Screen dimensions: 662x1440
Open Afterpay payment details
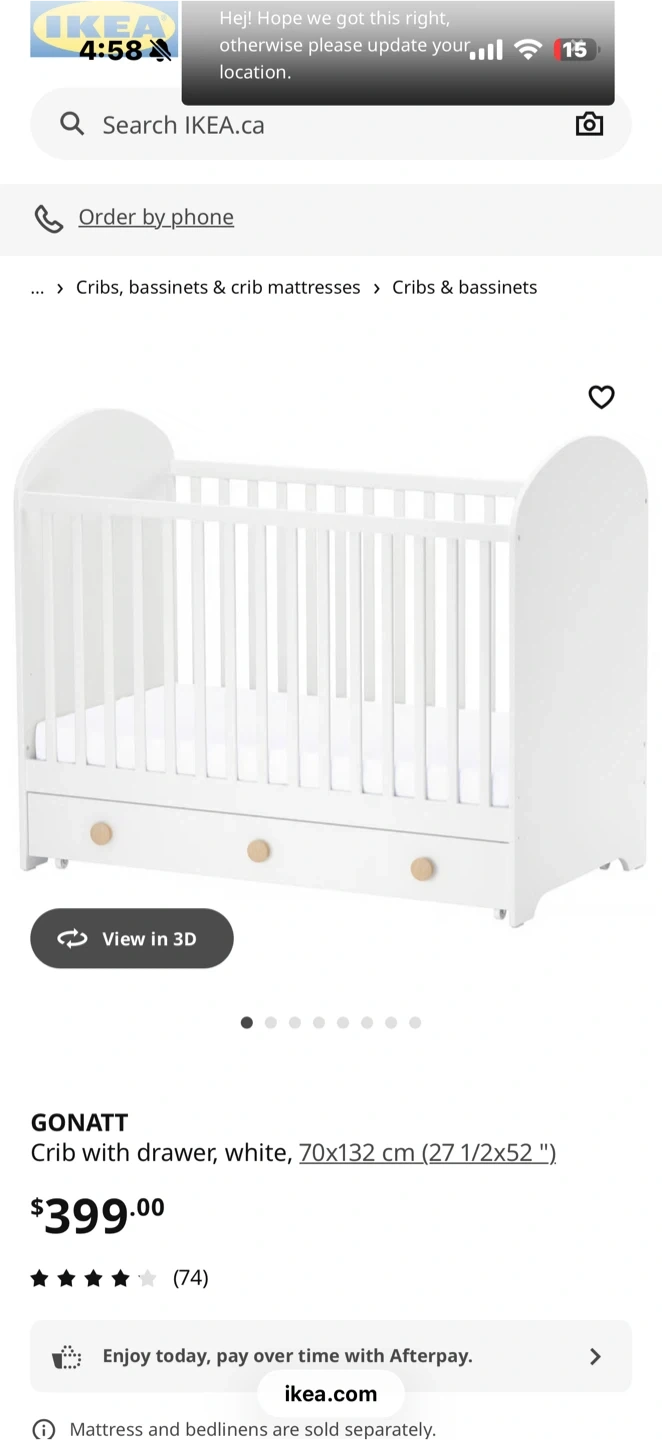click(x=330, y=1356)
